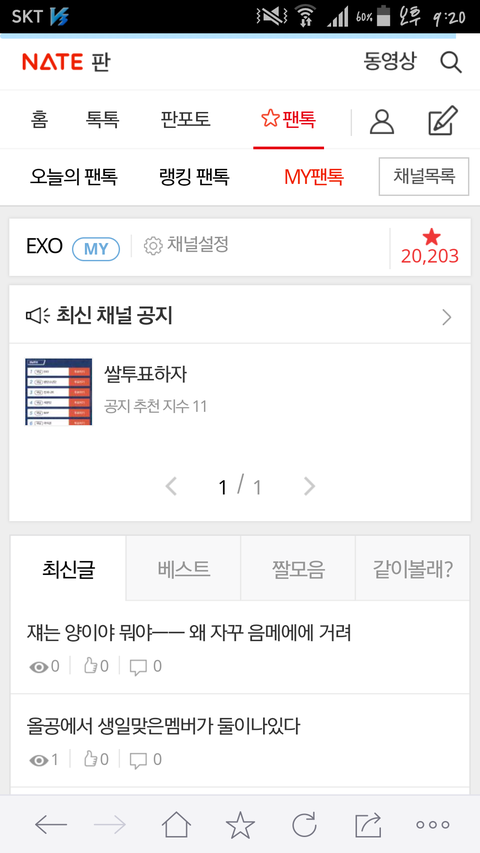
Task: Open 채널설정 for EXO
Action: (x=186, y=245)
